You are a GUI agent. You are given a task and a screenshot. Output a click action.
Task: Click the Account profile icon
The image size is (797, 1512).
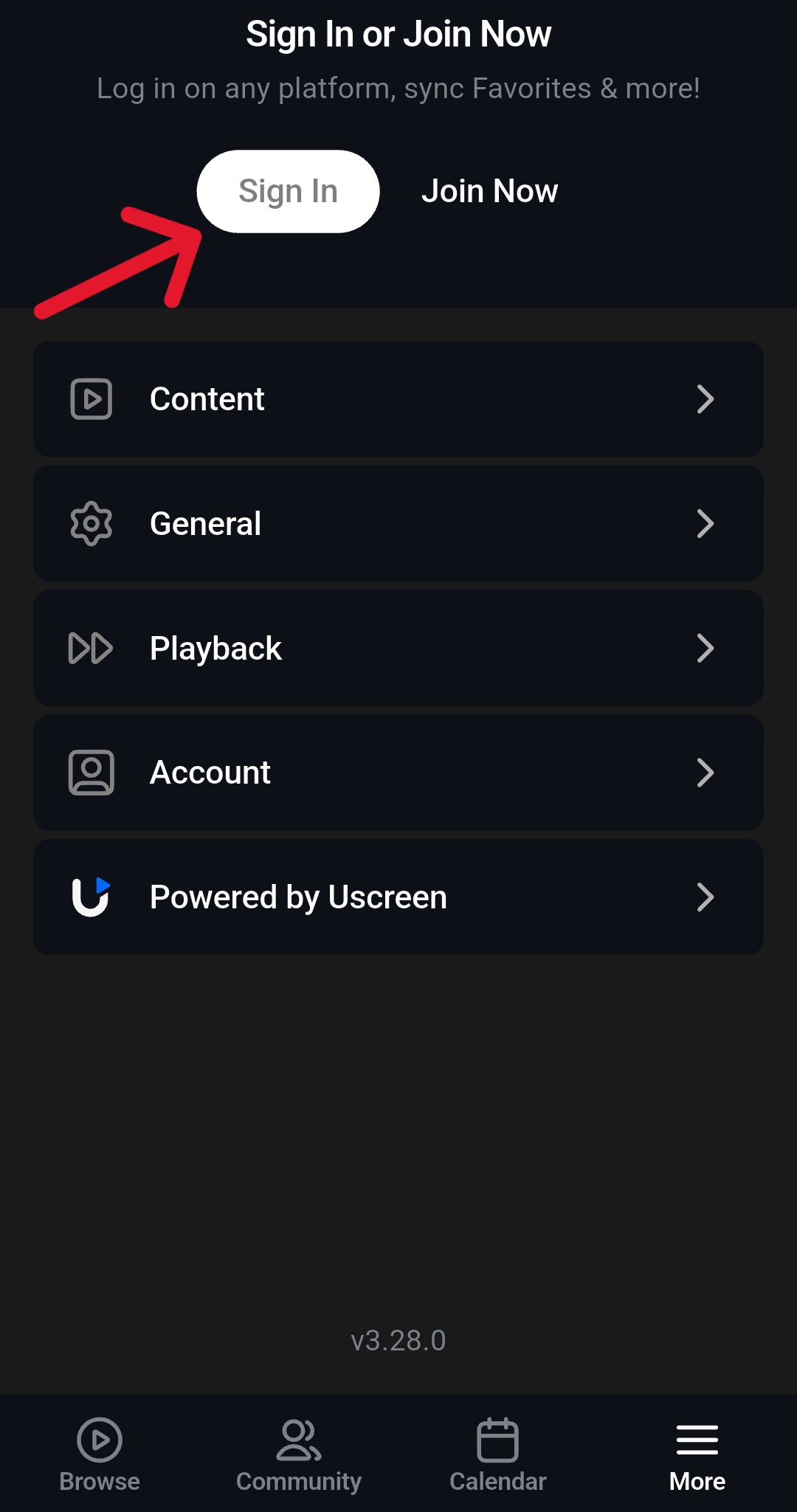point(90,772)
